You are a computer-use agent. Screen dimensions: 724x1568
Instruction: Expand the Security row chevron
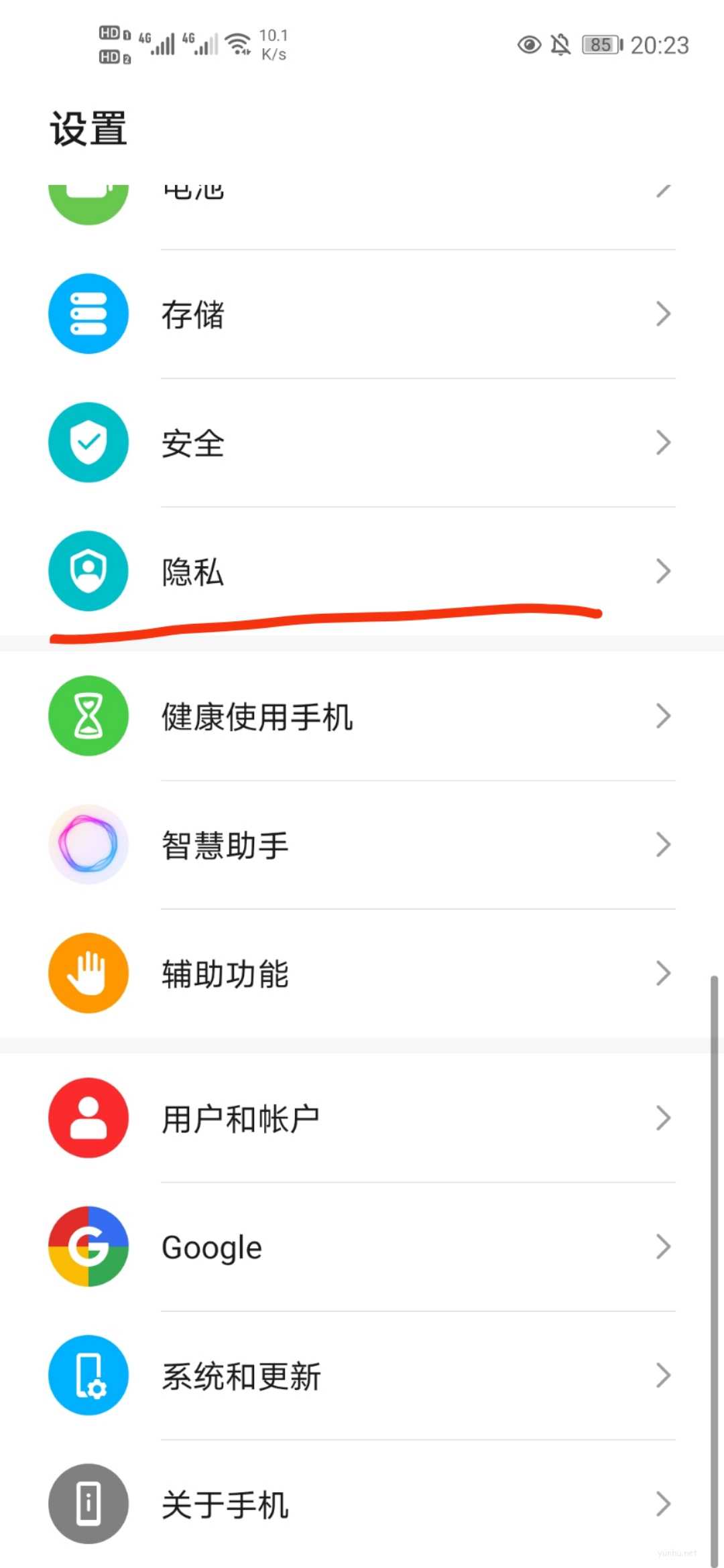click(x=662, y=442)
